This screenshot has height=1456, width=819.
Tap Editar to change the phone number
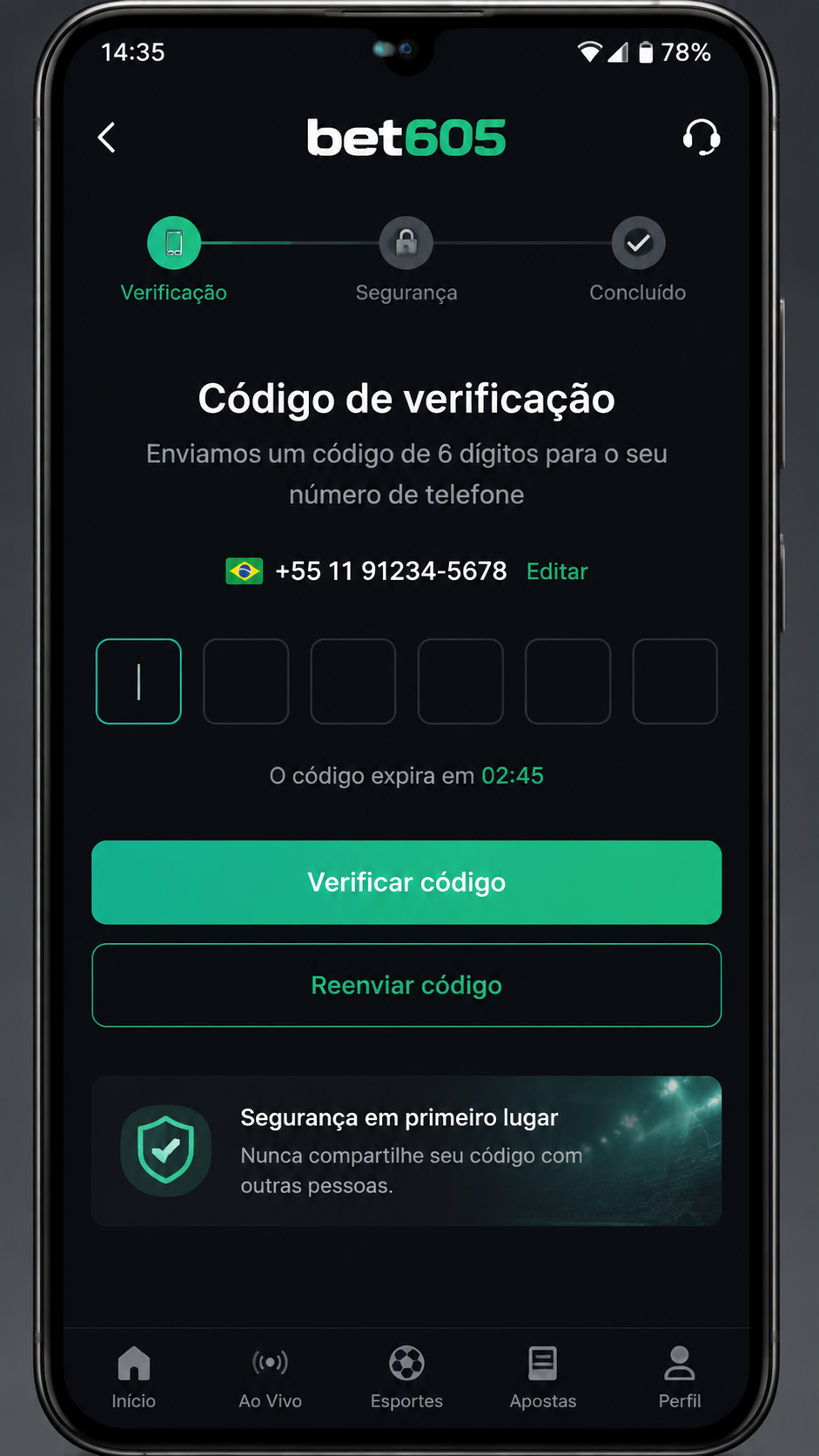click(557, 571)
